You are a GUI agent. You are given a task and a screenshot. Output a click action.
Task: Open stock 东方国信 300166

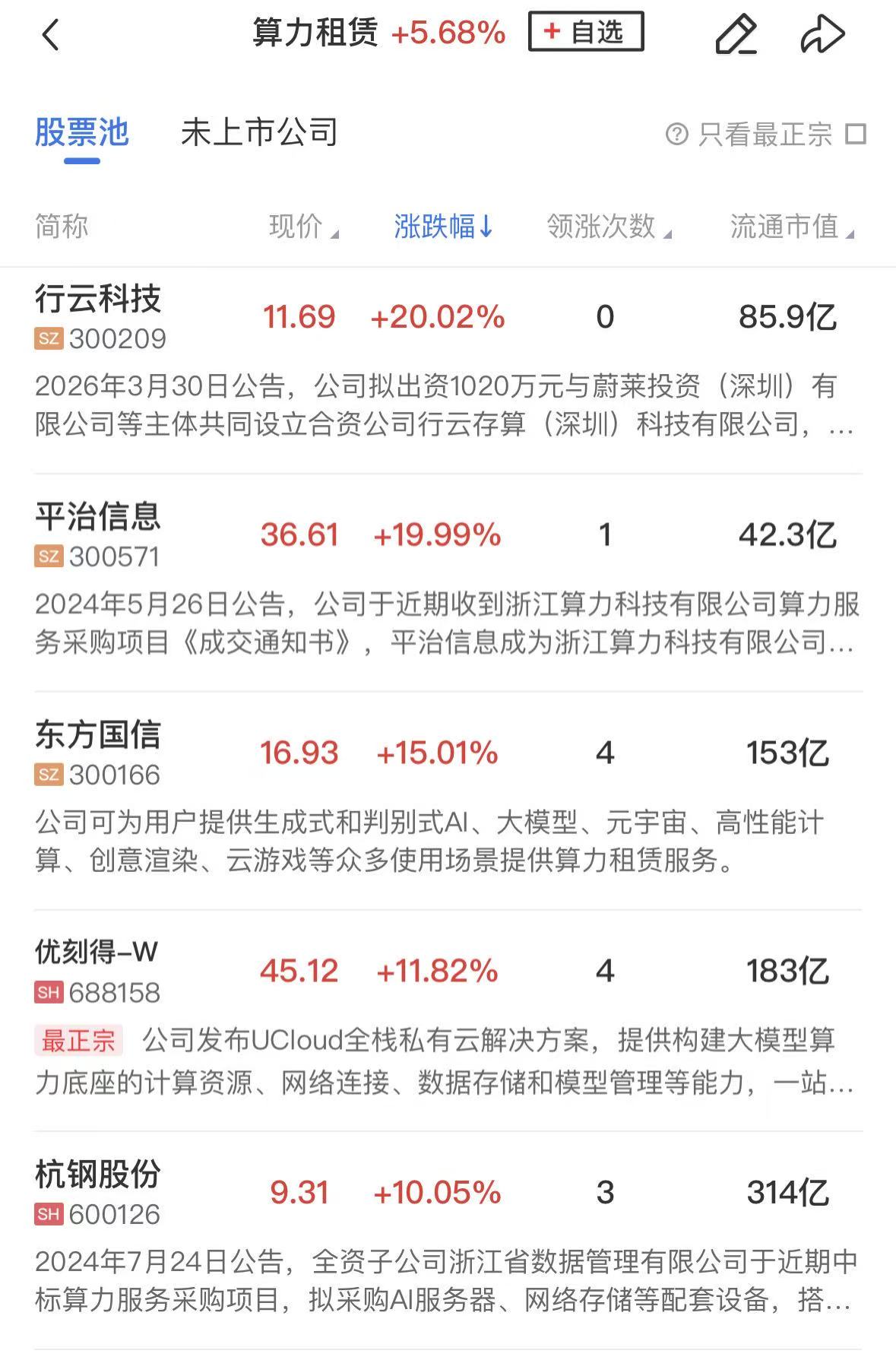coord(99,753)
